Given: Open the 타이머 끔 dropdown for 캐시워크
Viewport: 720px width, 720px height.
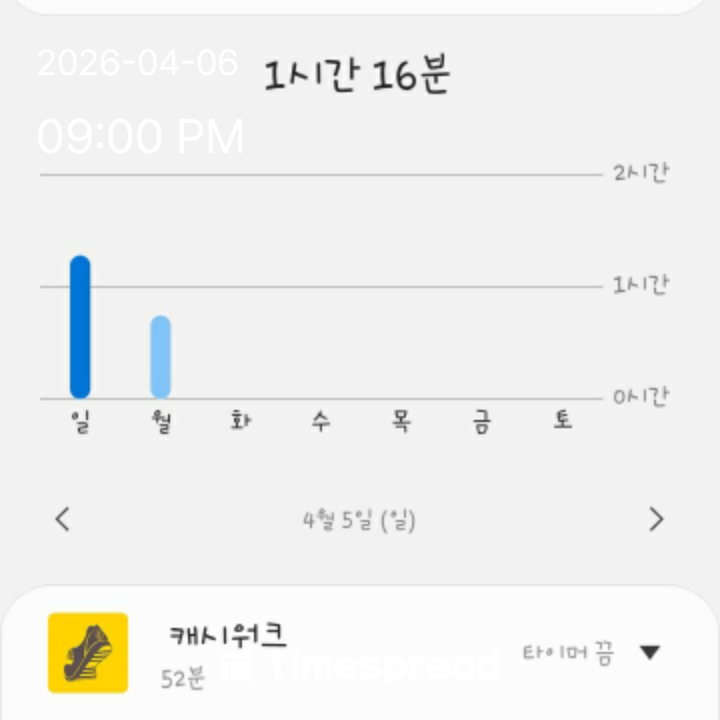Looking at the screenshot, I should coord(648,653).
